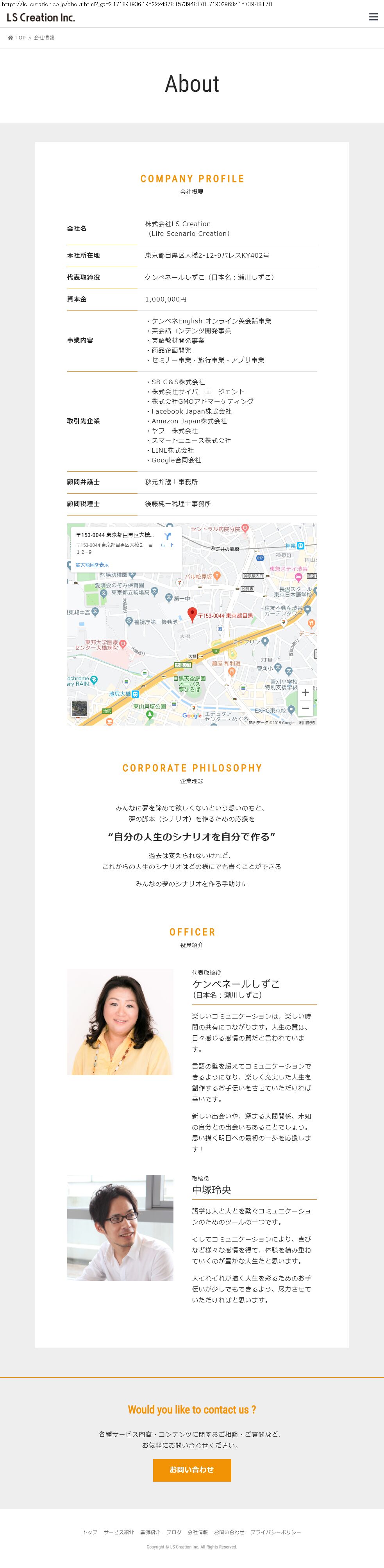
Task: Open サービス紹介 in the footer
Action: point(119,1532)
